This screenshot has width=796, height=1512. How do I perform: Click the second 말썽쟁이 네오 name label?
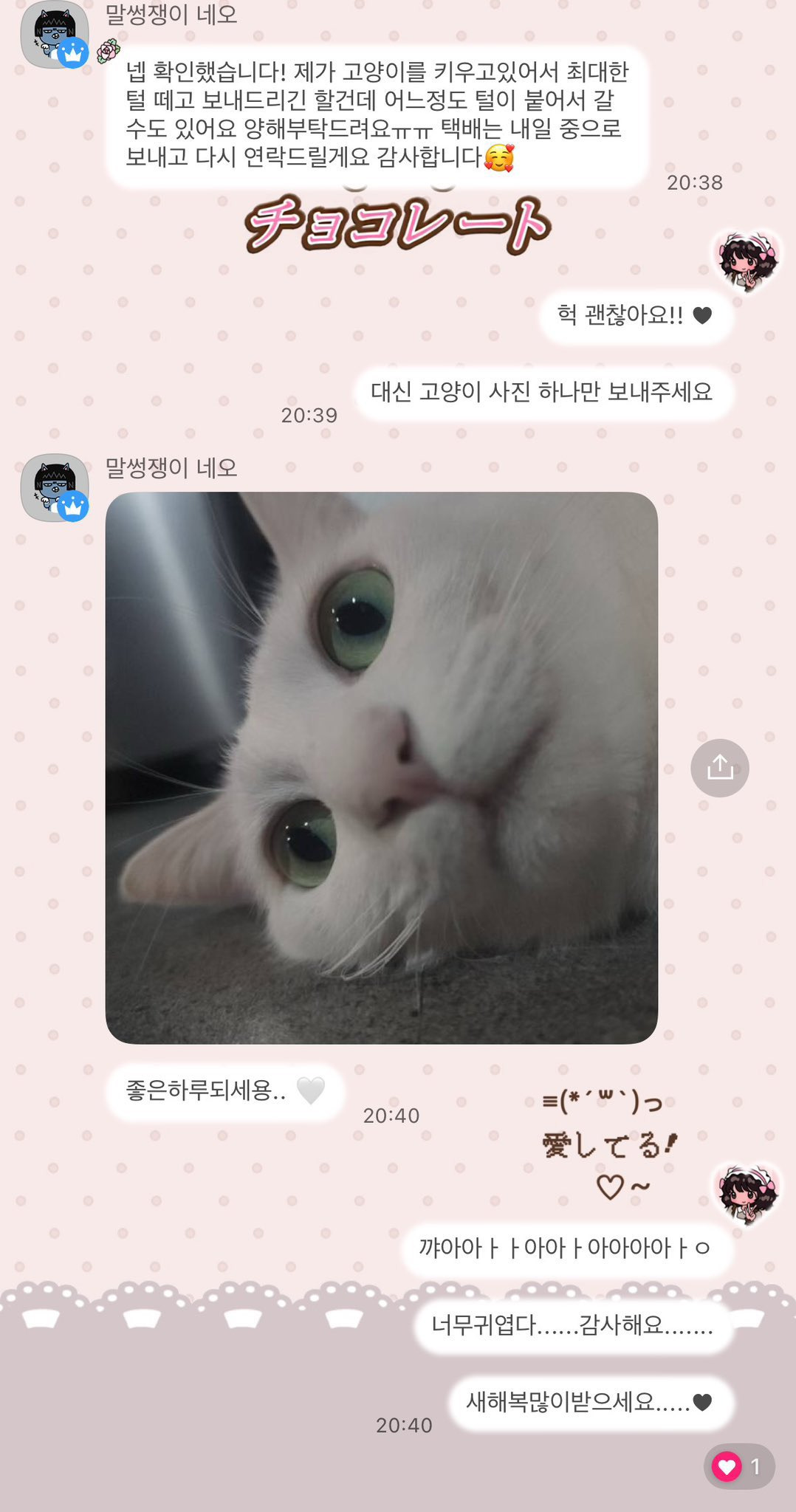tap(171, 467)
